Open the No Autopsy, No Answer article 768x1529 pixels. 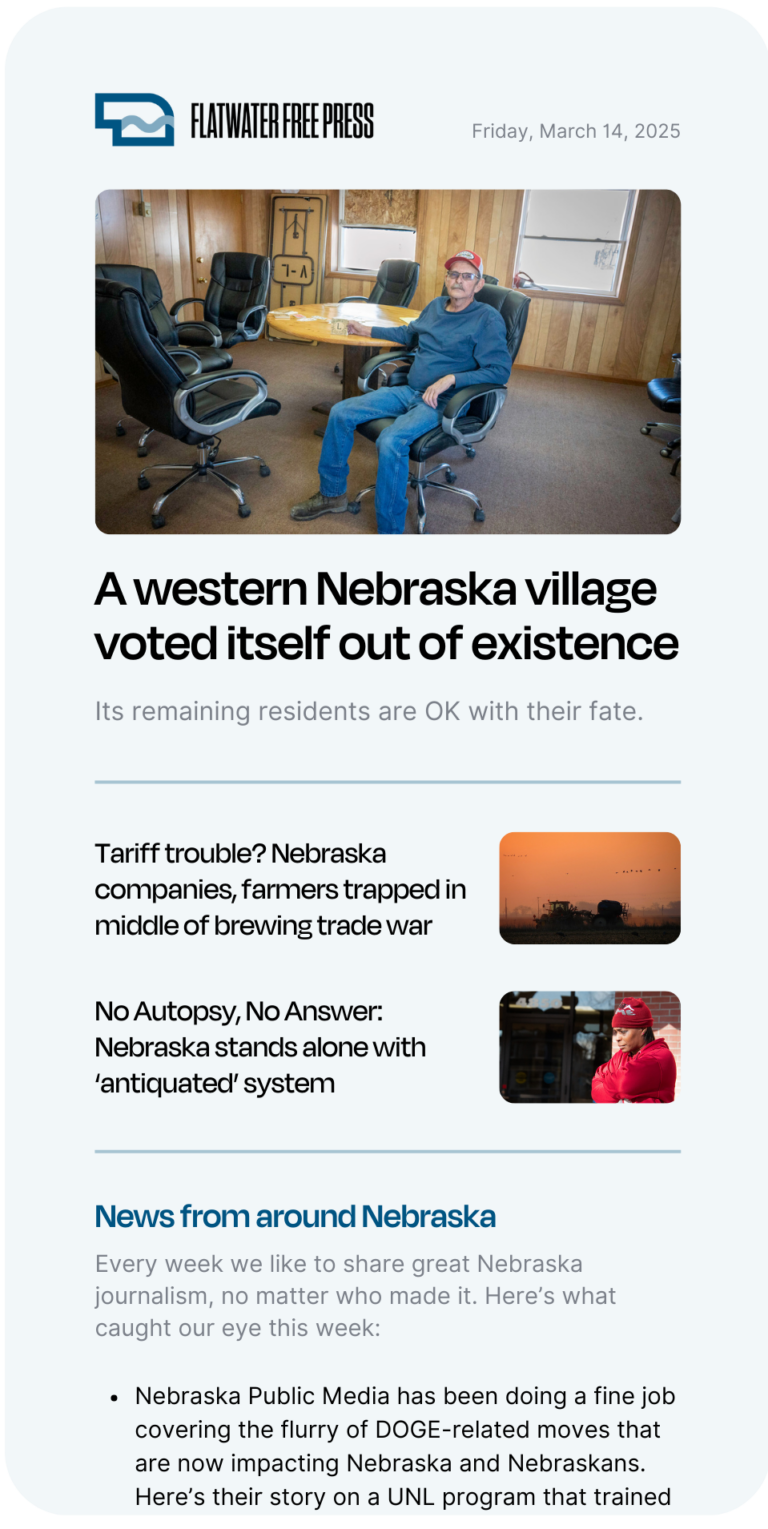[260, 1047]
